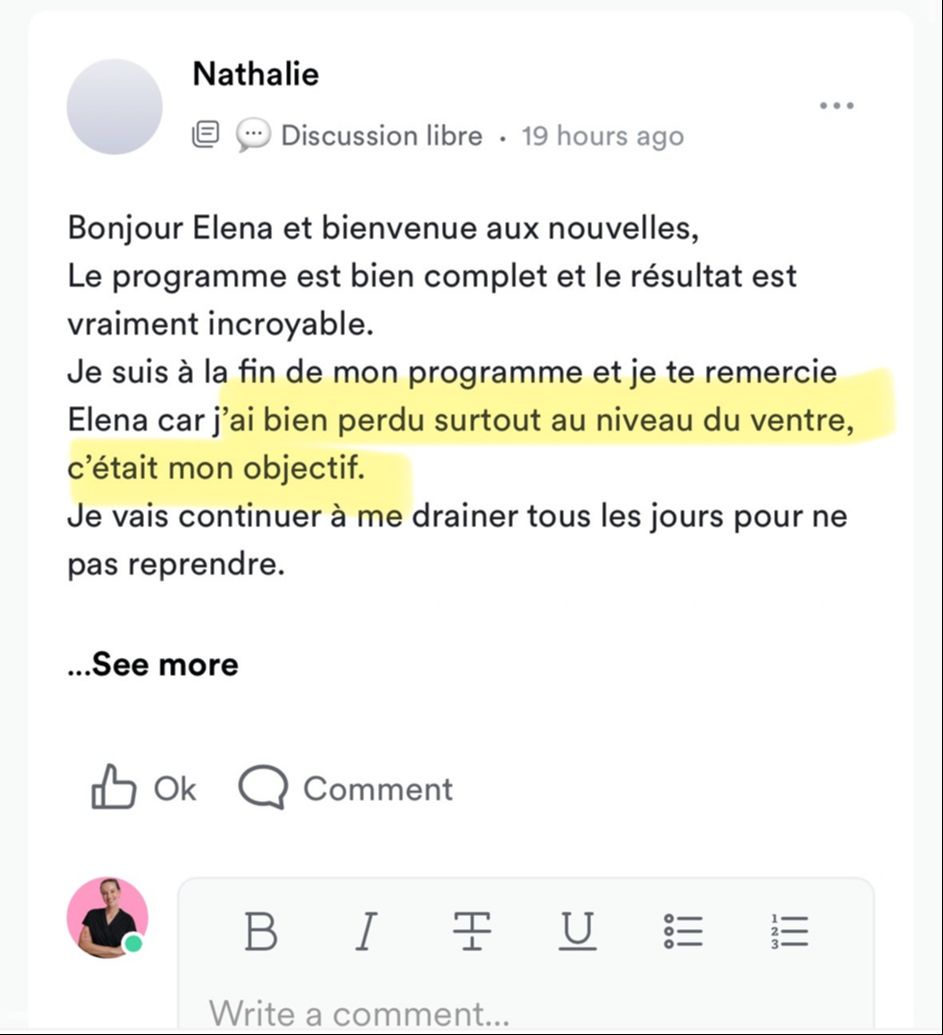Image resolution: width=943 pixels, height=1035 pixels.
Task: Expand the post with See more
Action: [x=153, y=665]
